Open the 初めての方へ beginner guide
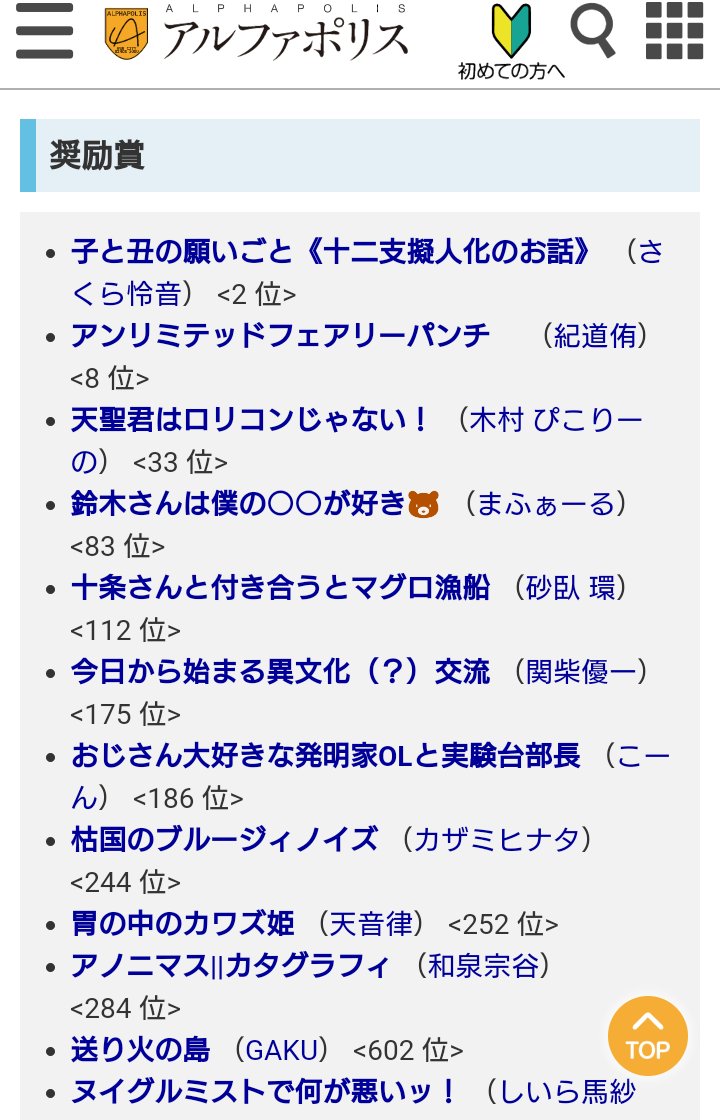Viewport: 720px width, 1120px height. (x=511, y=42)
